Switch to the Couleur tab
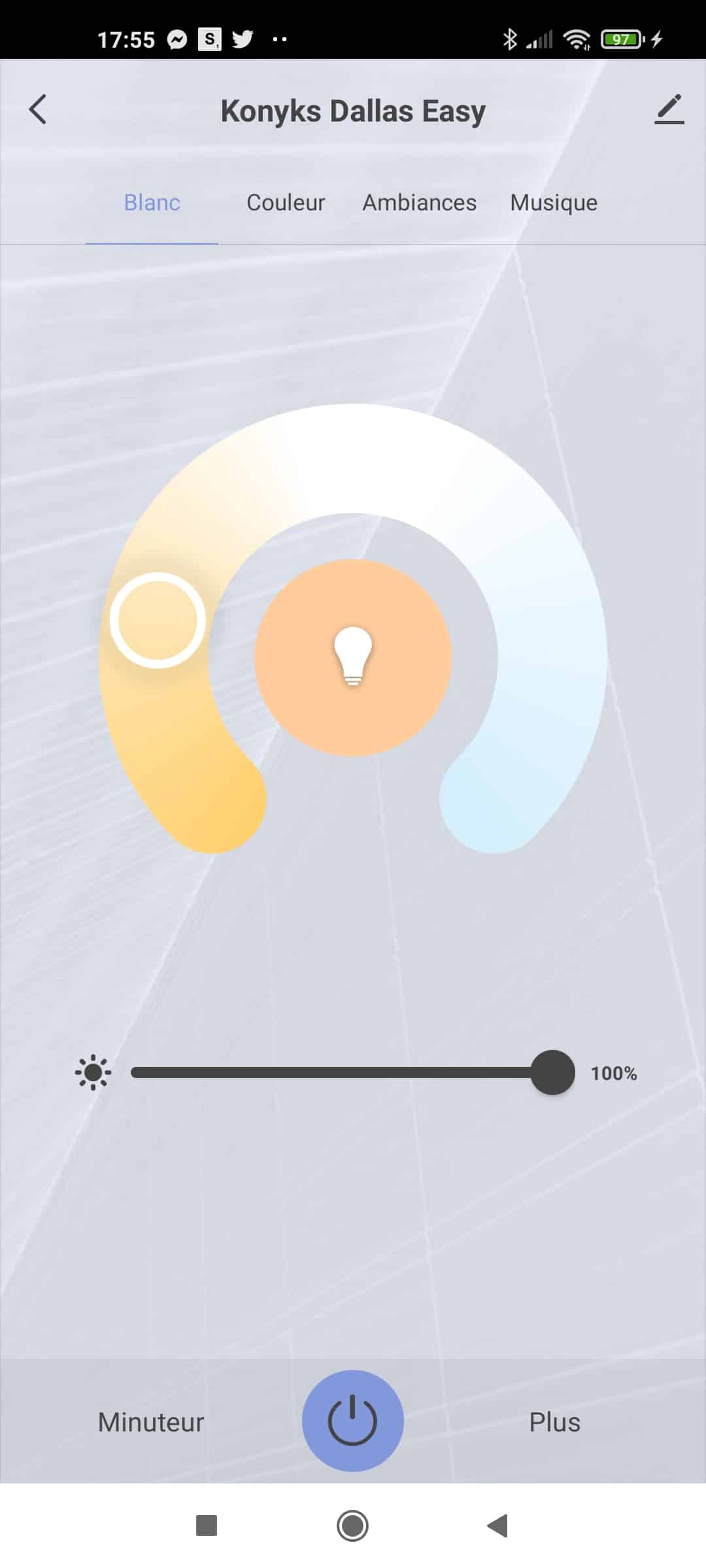The image size is (706, 1568). click(286, 203)
